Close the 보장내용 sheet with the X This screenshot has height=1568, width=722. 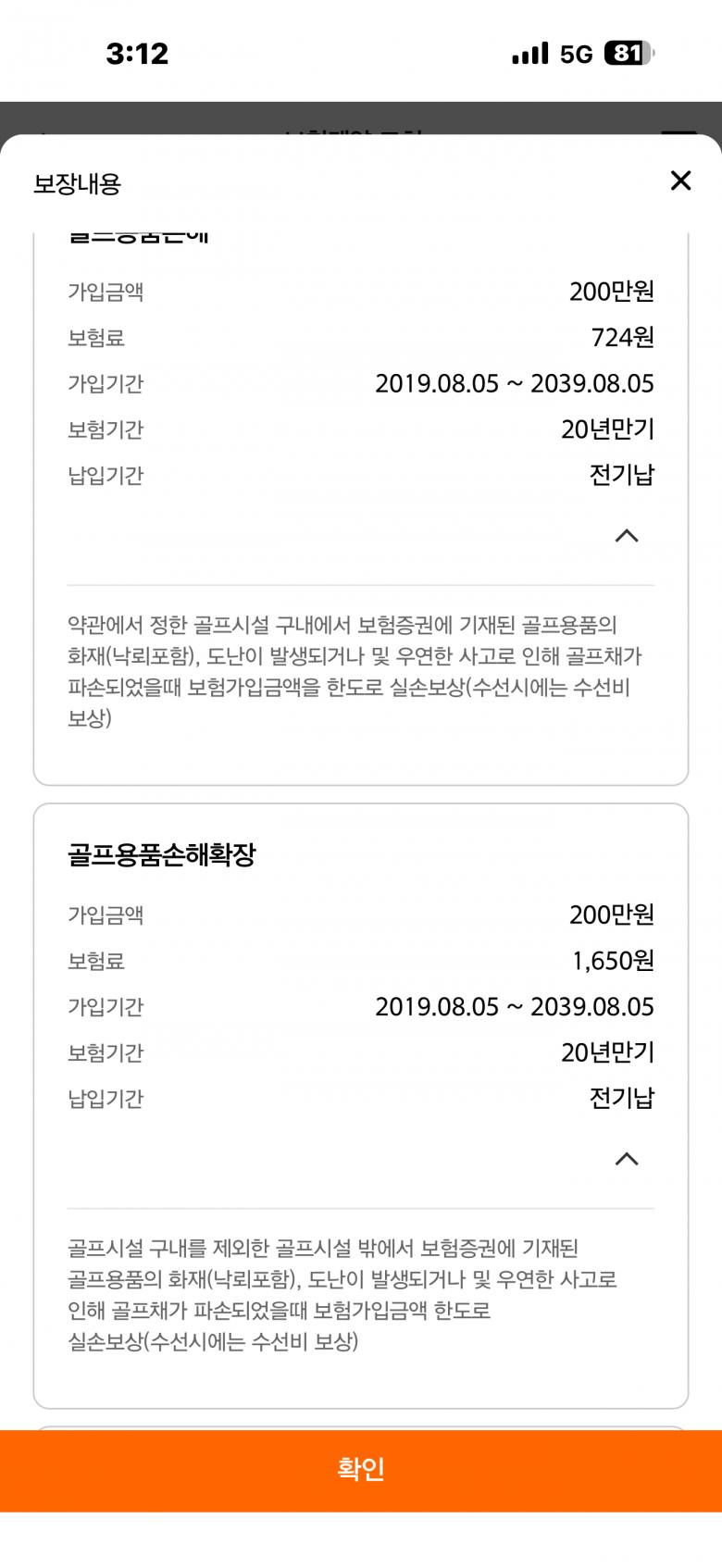[680, 180]
